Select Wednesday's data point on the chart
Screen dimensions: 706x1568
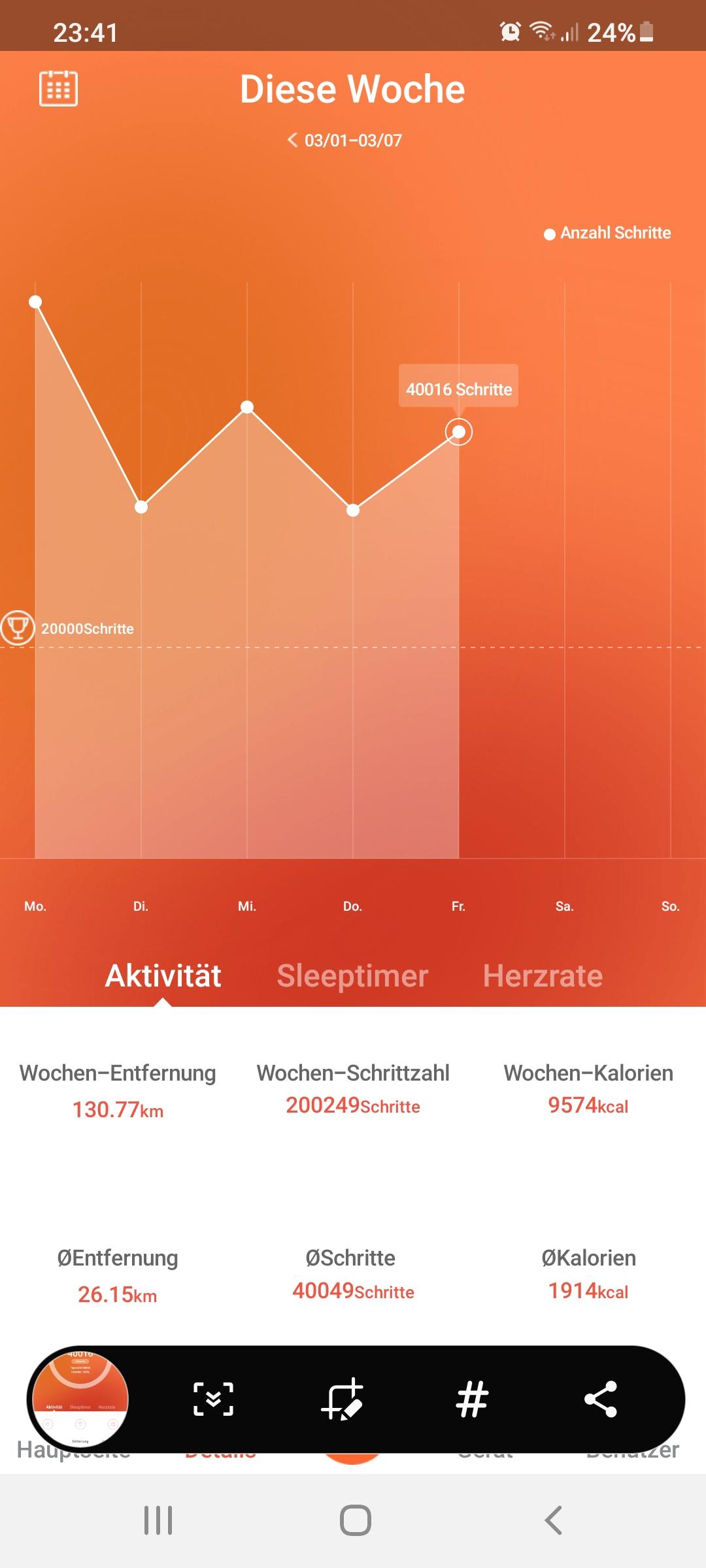(x=247, y=407)
